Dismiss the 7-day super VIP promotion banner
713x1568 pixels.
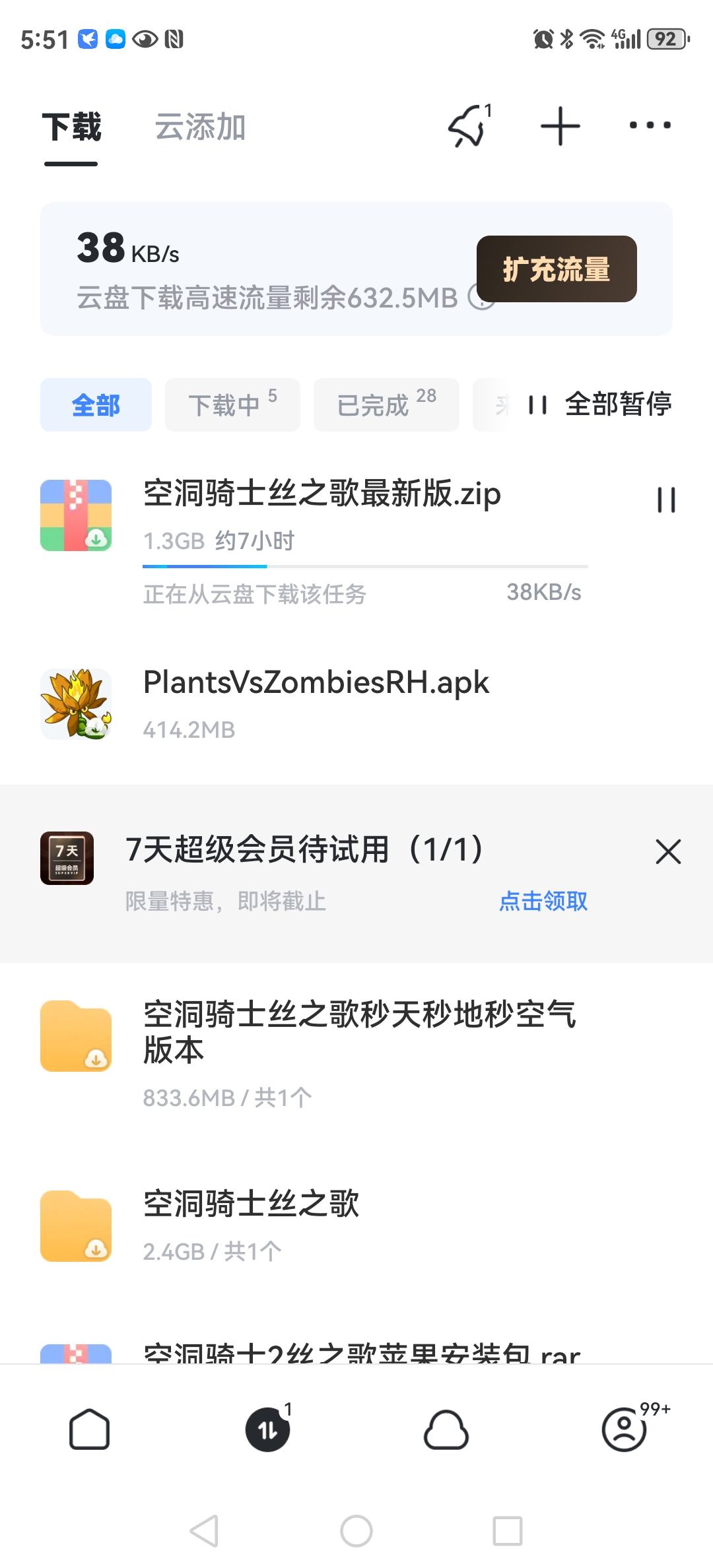click(668, 853)
